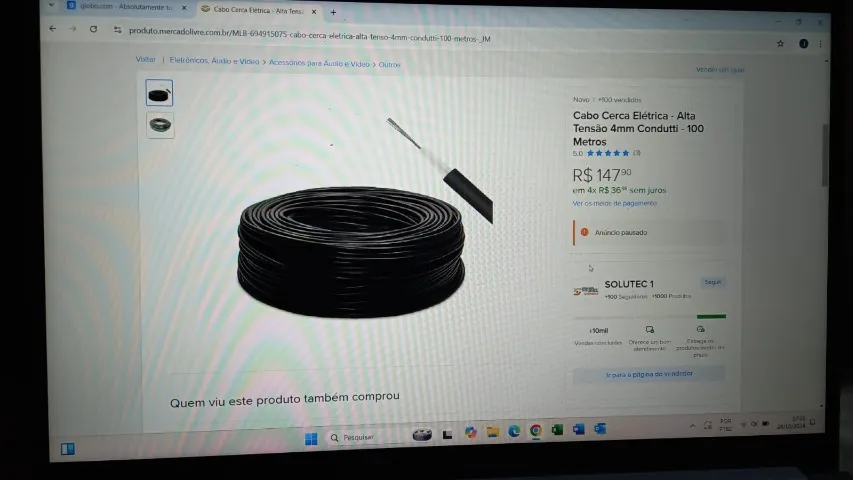
Task: Go to the seller's page
Action: pos(649,374)
